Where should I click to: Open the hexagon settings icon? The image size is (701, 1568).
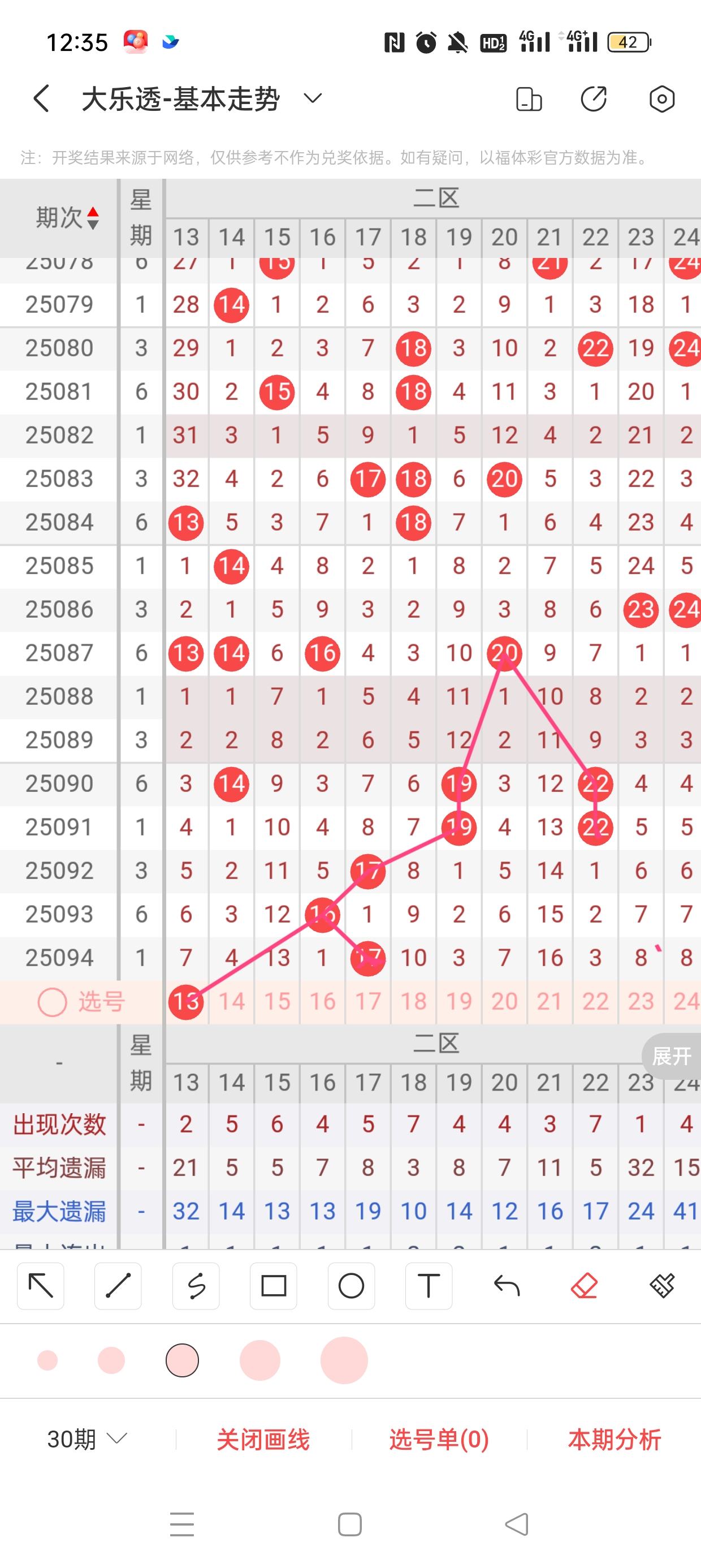(661, 98)
